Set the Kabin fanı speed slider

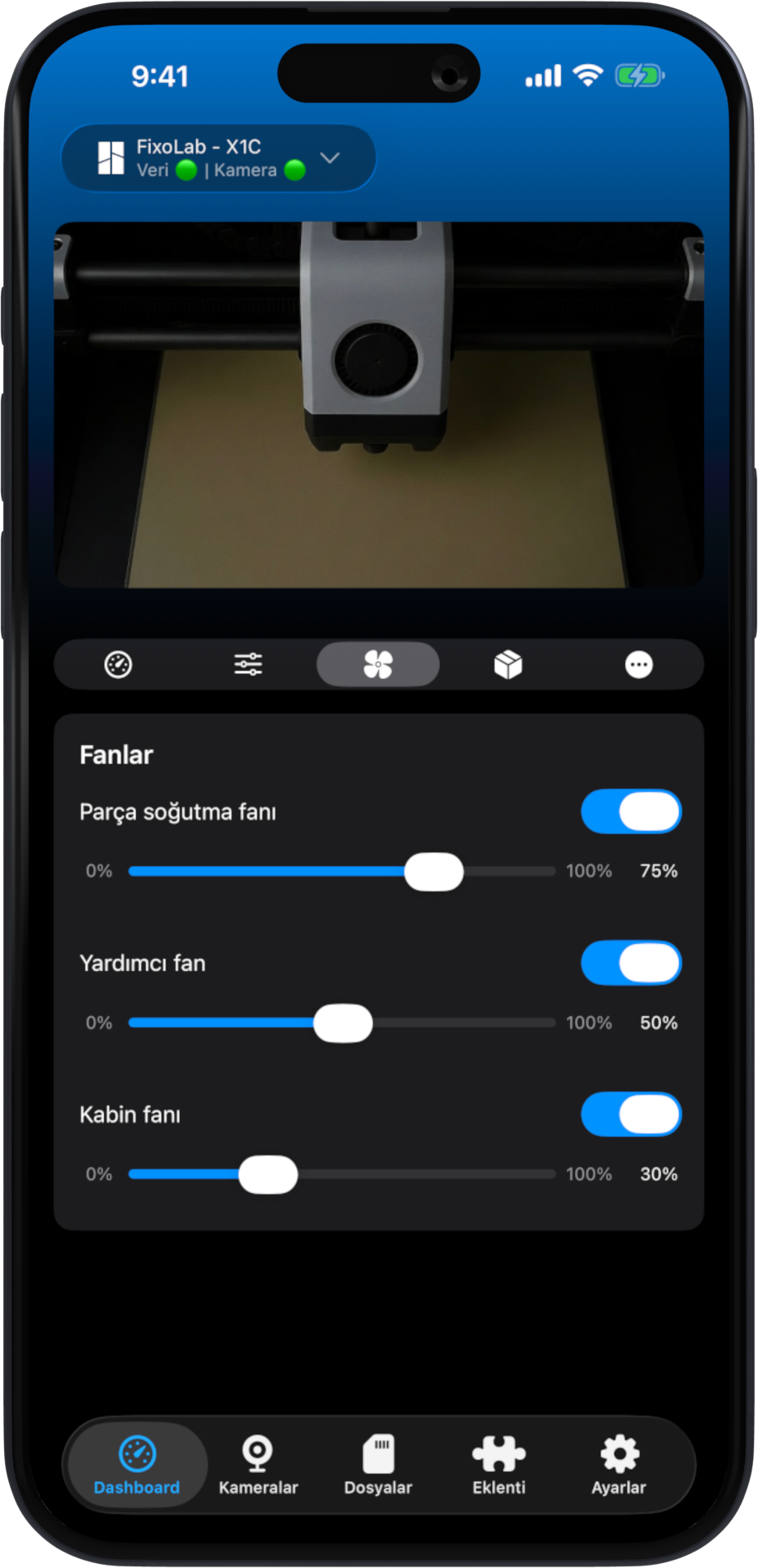tap(268, 1174)
